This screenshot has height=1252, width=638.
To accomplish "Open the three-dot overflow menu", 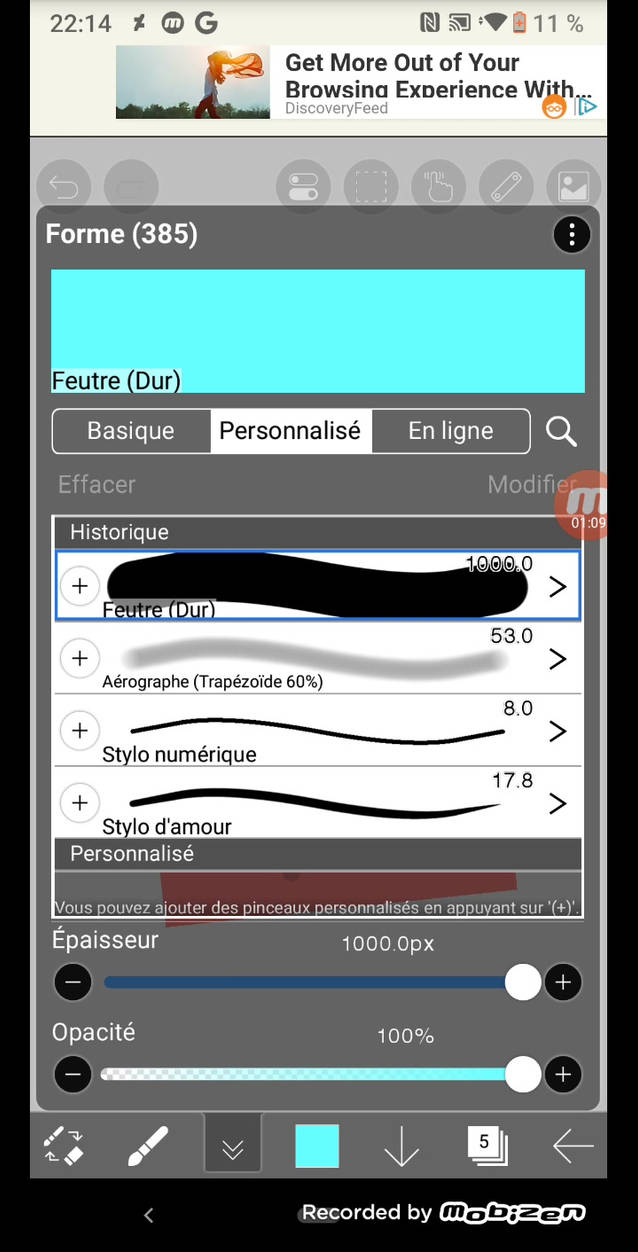I will coord(571,235).
